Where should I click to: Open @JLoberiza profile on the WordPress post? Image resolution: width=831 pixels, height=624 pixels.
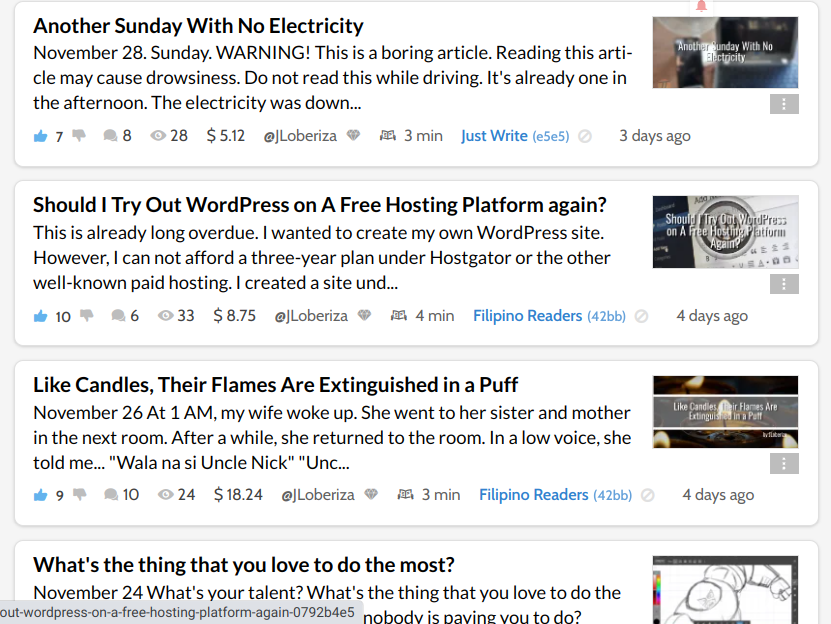click(x=311, y=316)
